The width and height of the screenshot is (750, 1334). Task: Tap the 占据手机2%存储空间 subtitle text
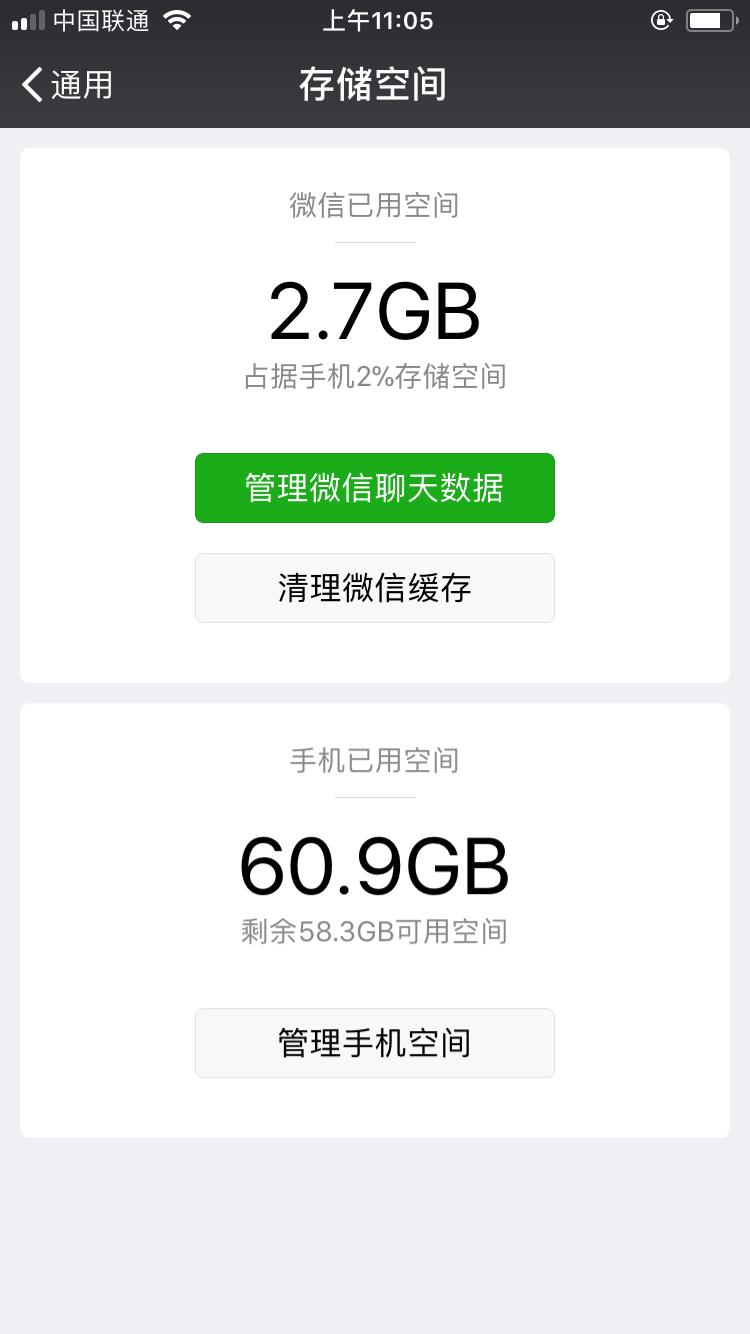(x=374, y=378)
